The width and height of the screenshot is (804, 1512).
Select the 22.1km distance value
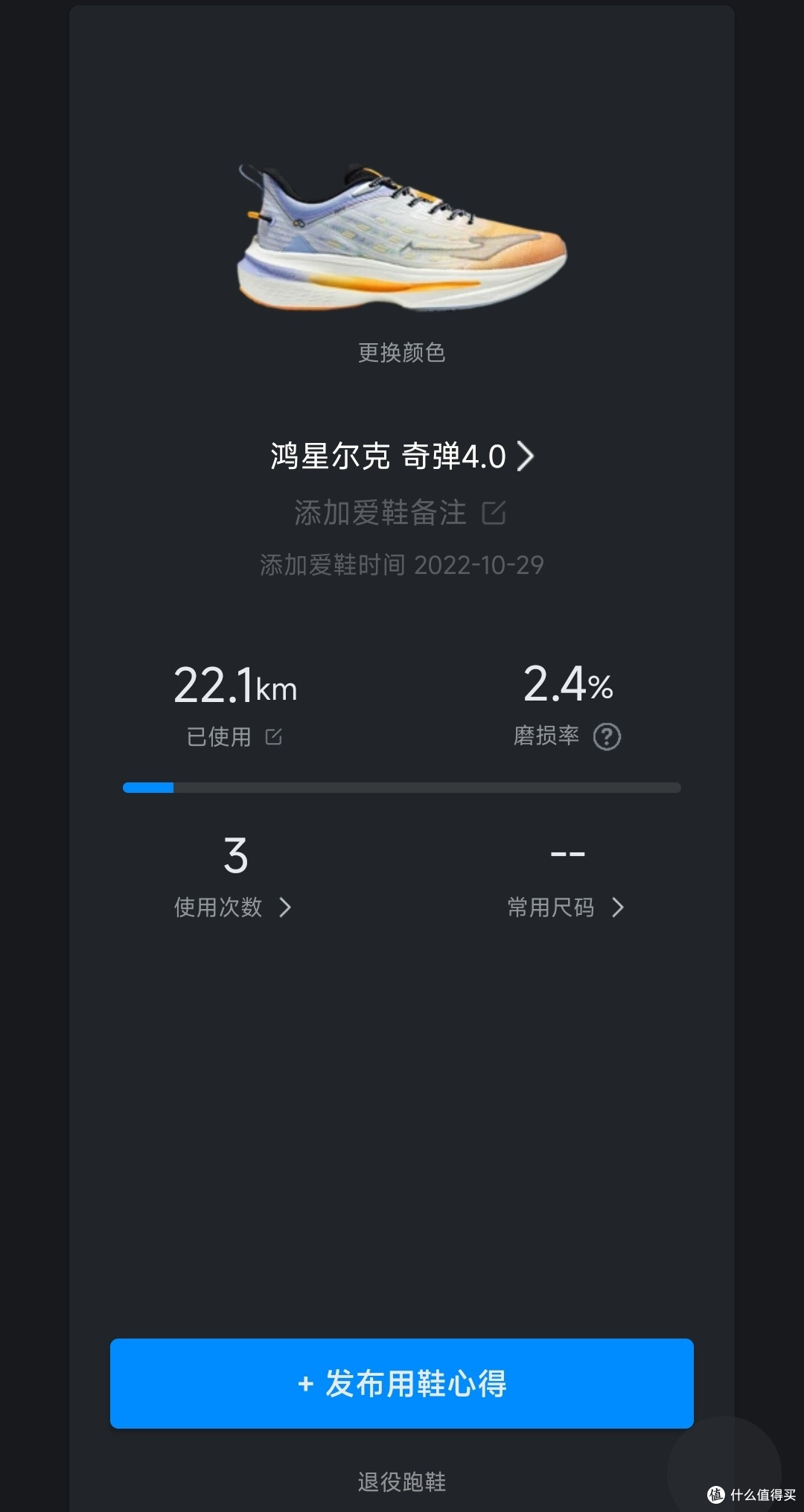[x=234, y=686]
